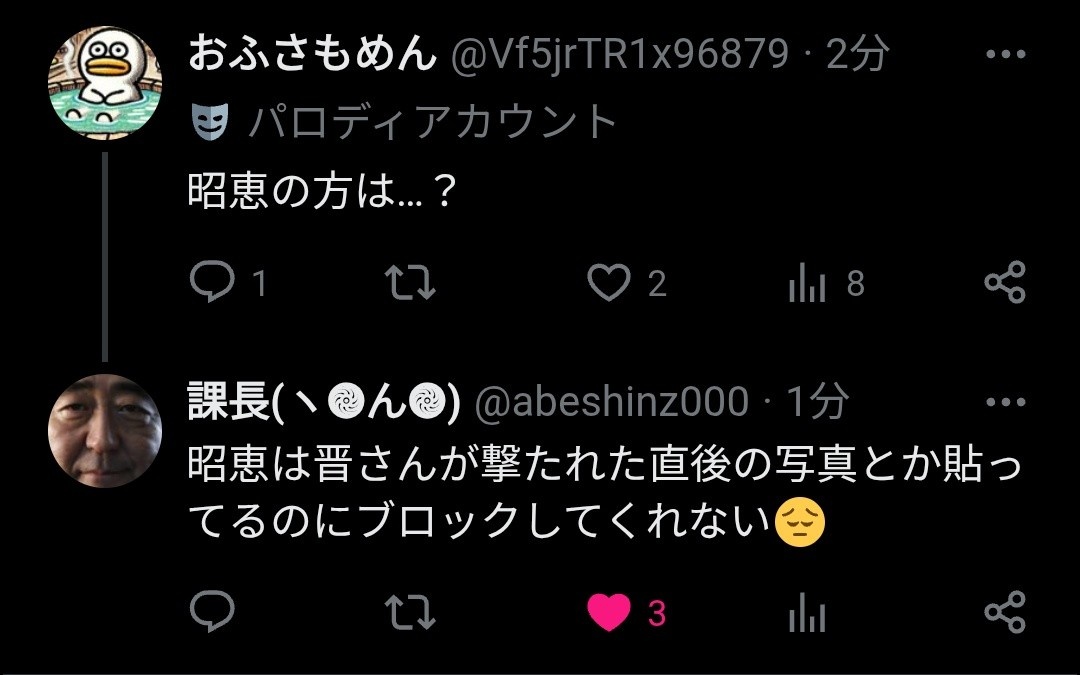1080x675 pixels.
Task: Open overflow menu on おふさもめん's post
Action: tap(1005, 55)
